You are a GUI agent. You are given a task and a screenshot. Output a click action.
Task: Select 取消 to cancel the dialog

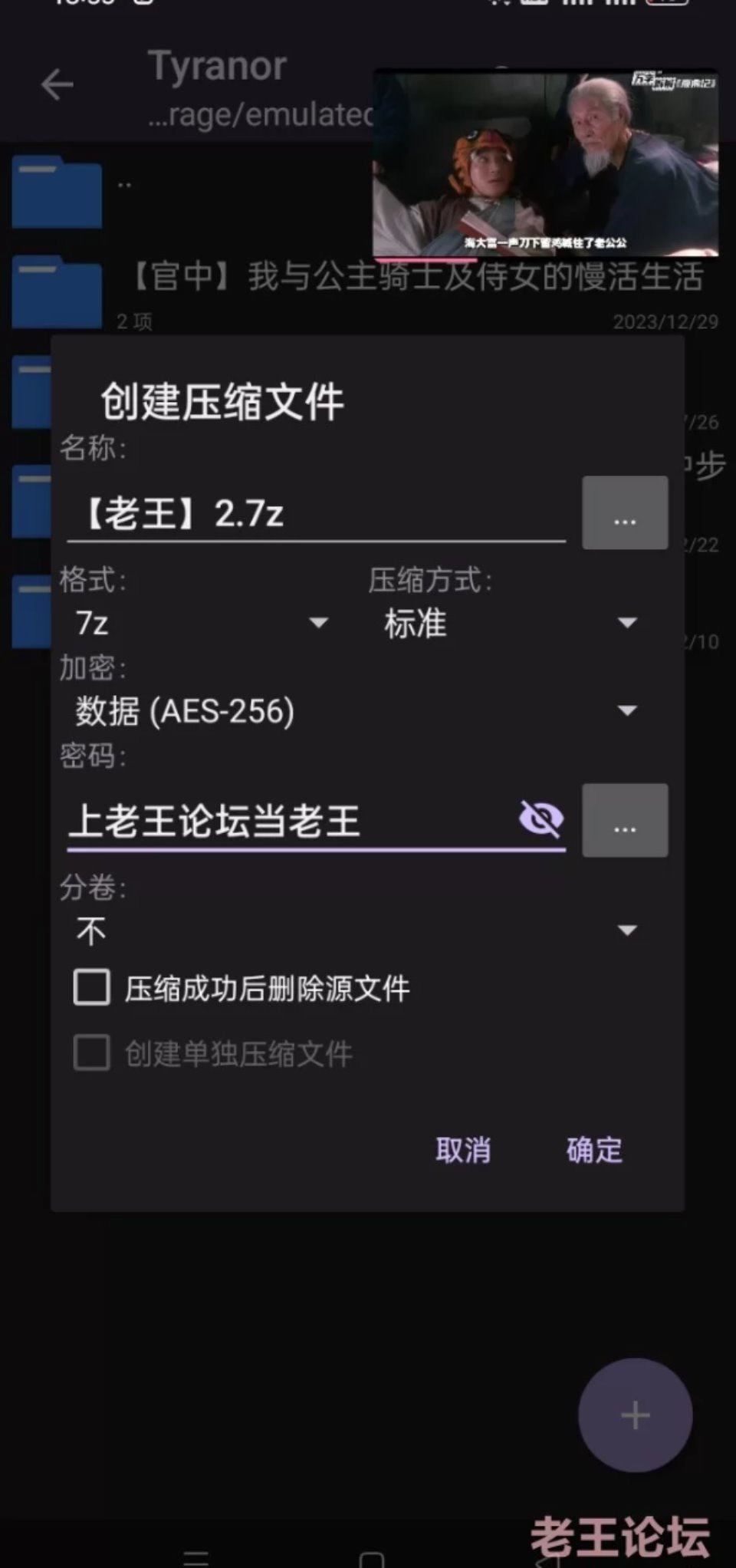pos(463,1149)
